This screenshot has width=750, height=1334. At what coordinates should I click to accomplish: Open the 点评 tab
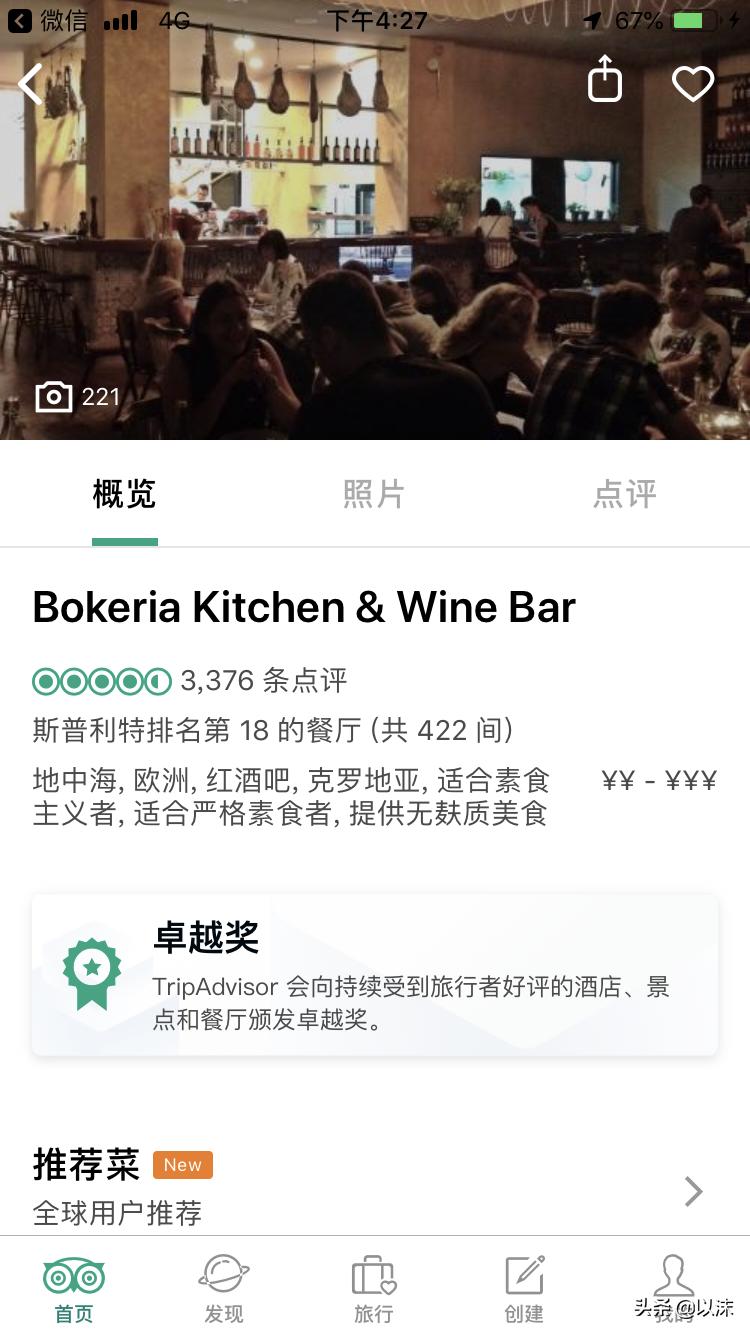tap(623, 495)
